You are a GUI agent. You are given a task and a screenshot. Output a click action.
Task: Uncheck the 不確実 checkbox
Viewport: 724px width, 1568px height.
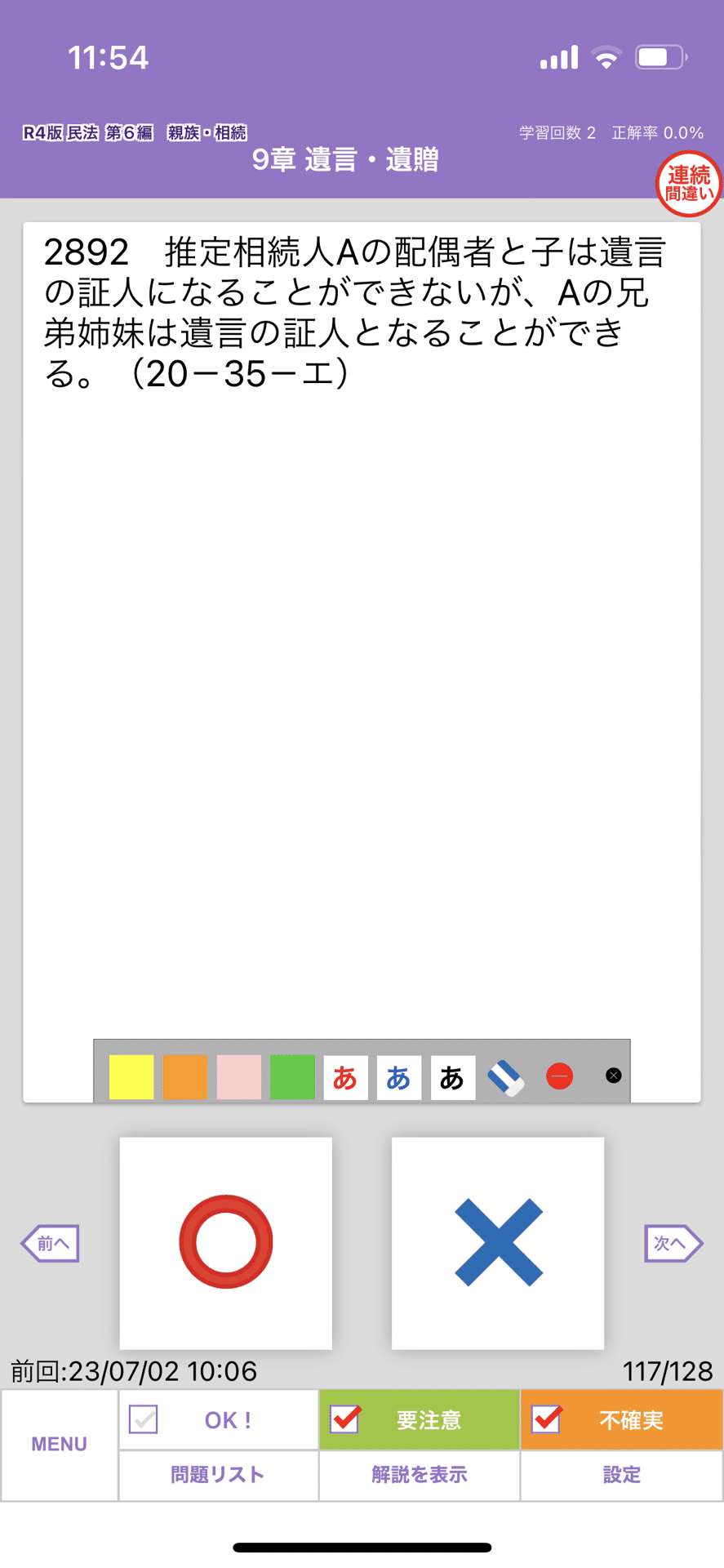click(546, 1419)
